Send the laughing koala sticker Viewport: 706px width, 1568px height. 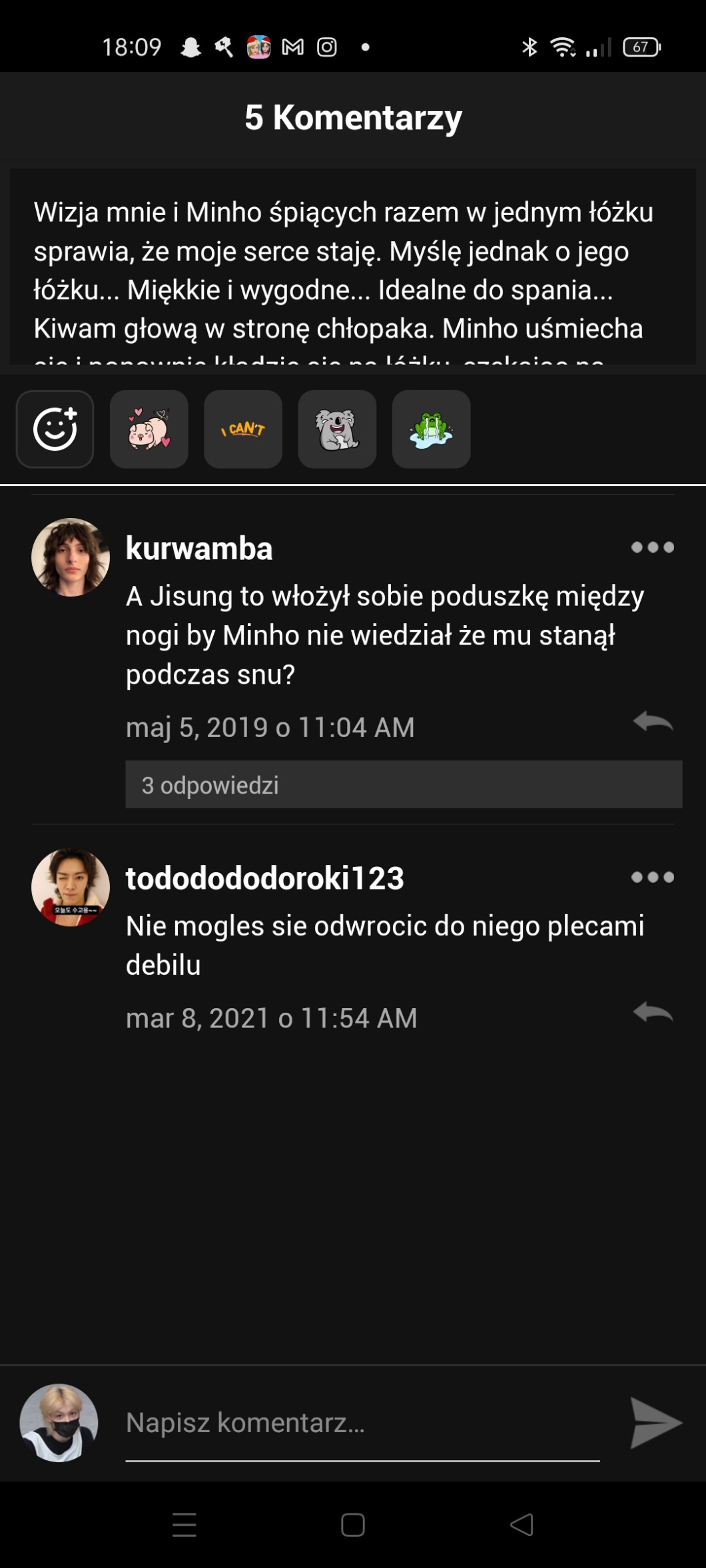pyautogui.click(x=337, y=429)
